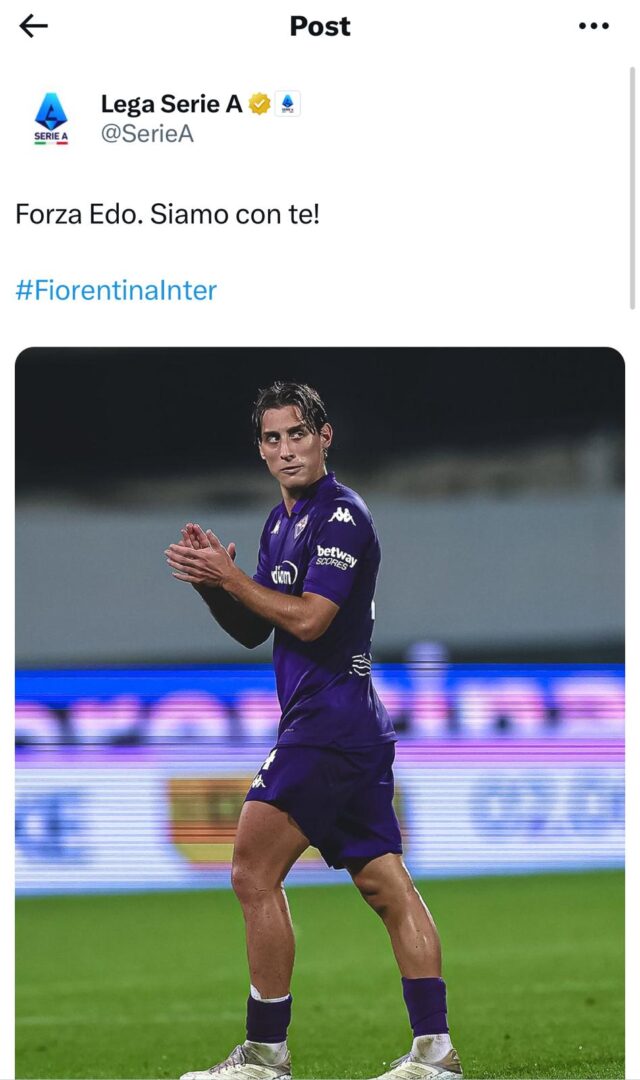Open the #FiorentinaInter hashtag
640x1080 pixels.
pyautogui.click(x=116, y=291)
